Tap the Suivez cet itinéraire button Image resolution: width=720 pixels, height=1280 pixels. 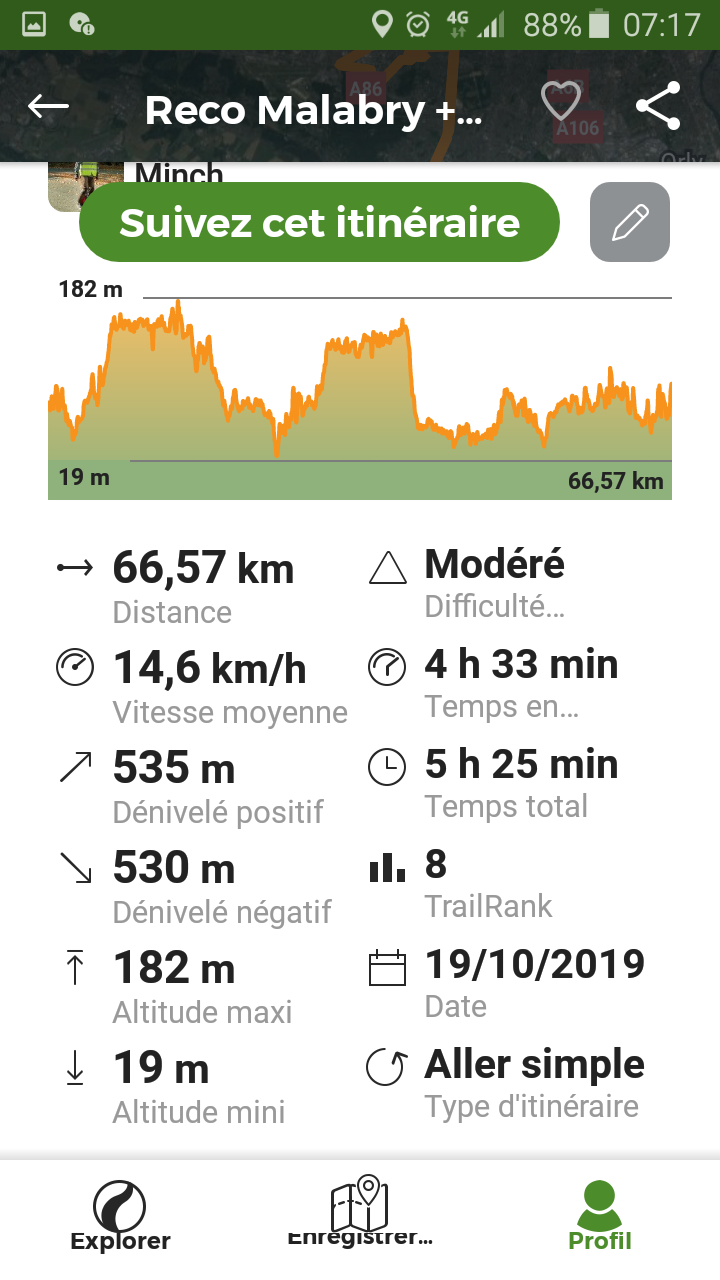click(x=319, y=222)
